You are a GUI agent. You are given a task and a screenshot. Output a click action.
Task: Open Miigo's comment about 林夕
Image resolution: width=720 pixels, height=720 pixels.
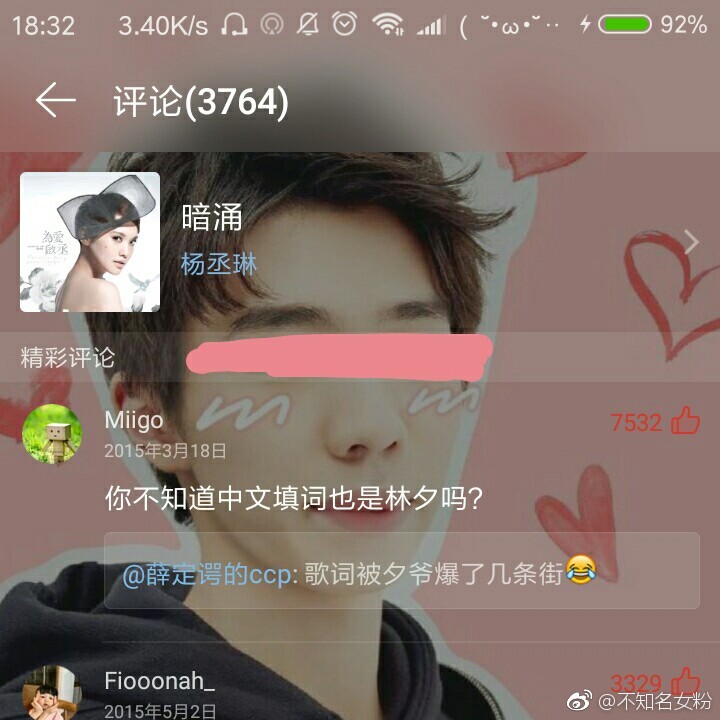294,498
